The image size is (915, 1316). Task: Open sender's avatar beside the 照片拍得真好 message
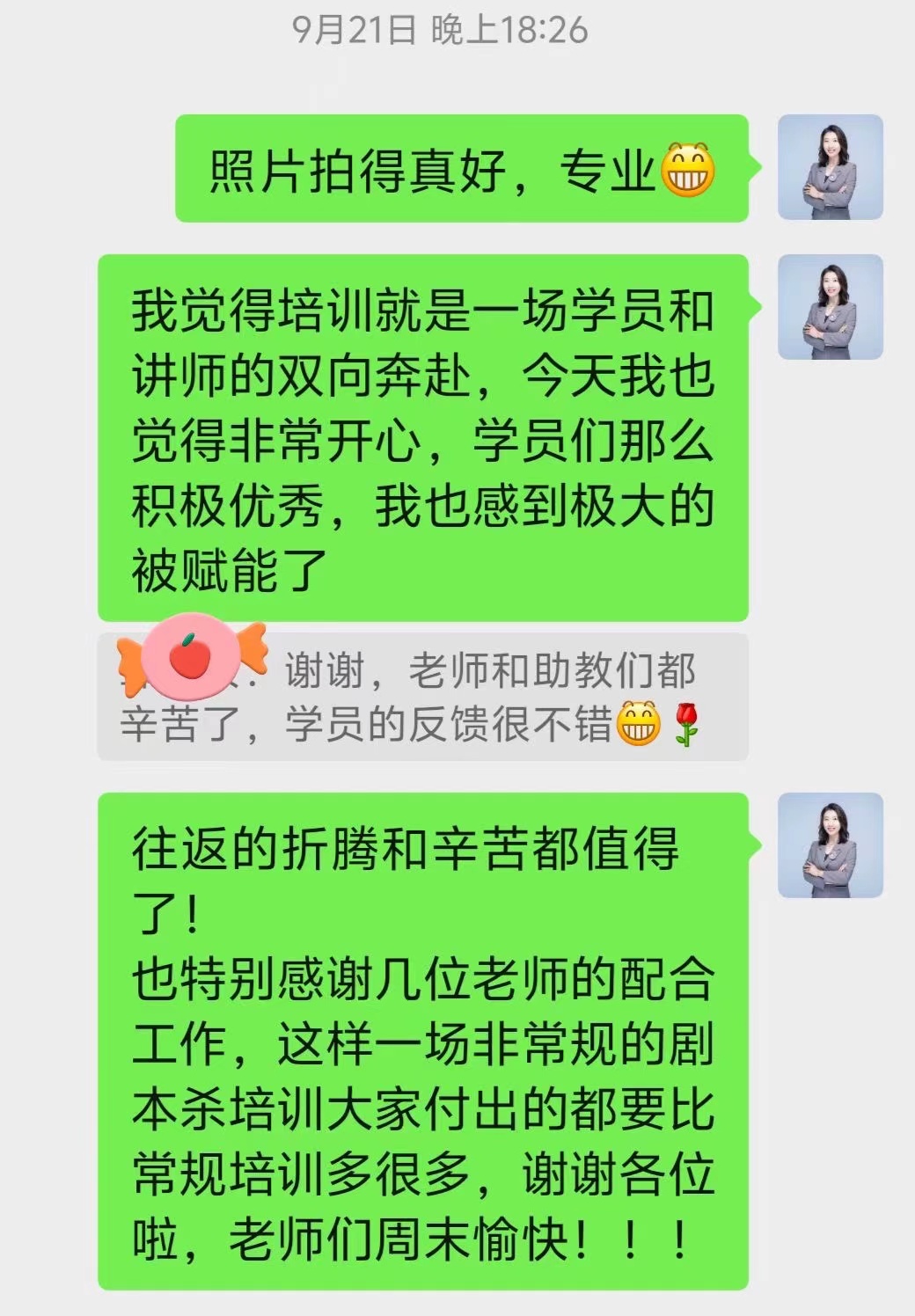[830, 167]
